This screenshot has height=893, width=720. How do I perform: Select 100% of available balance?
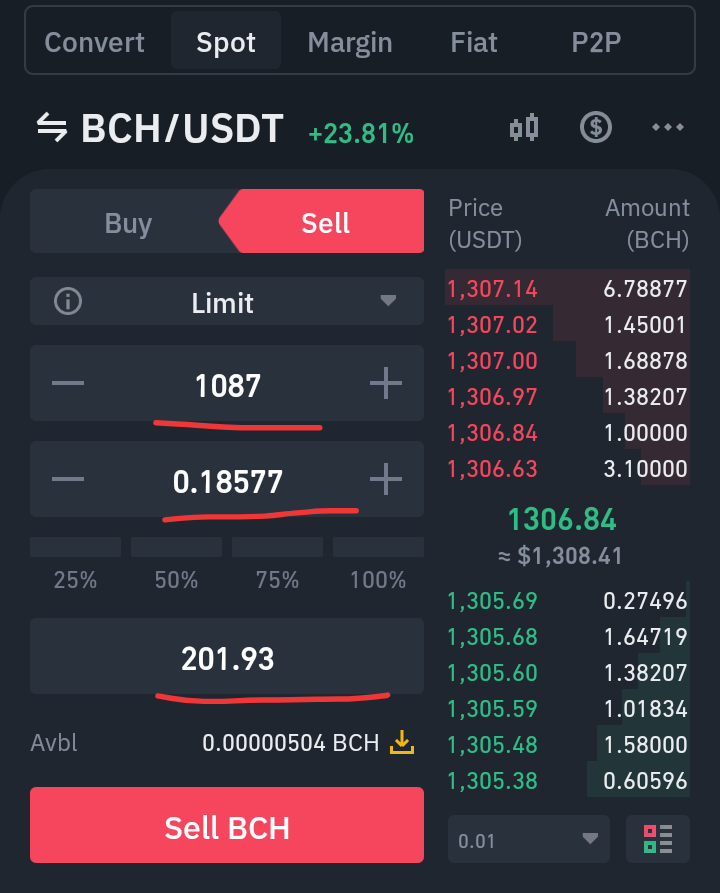tap(378, 565)
